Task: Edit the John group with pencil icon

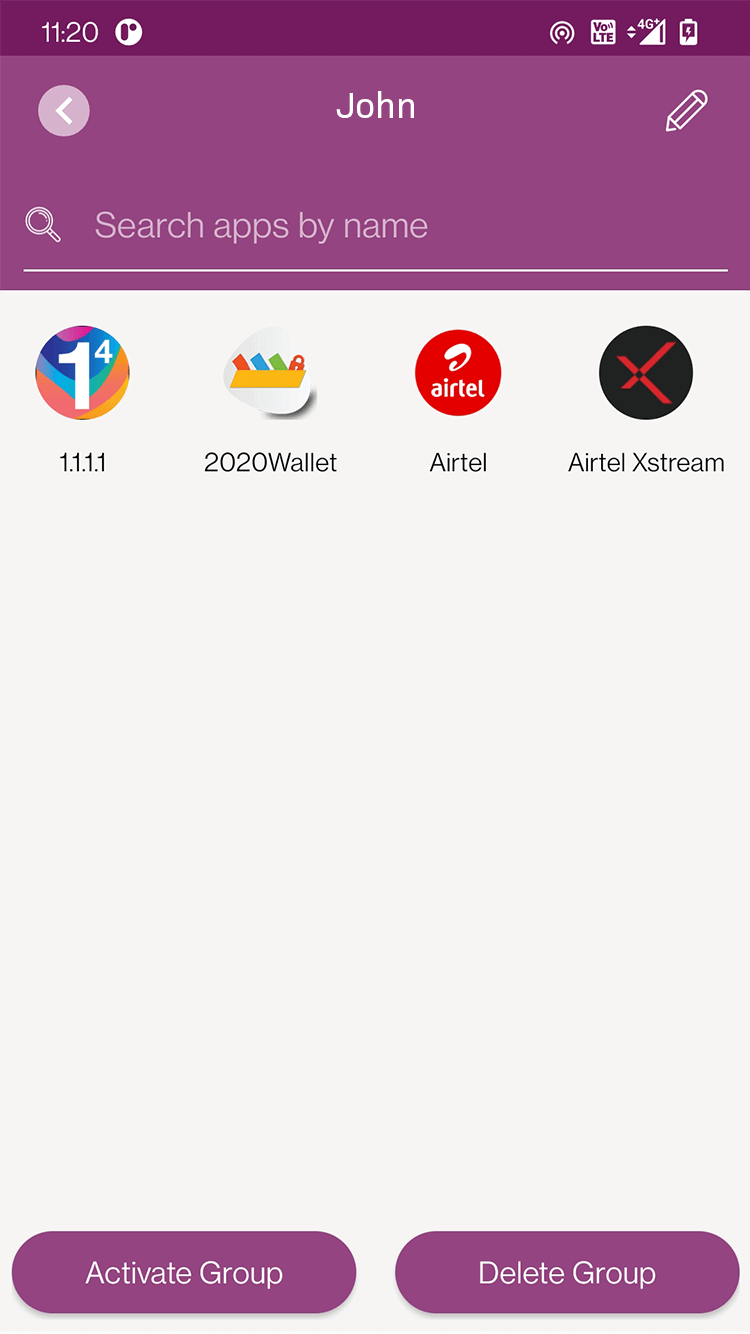Action: 687,111
